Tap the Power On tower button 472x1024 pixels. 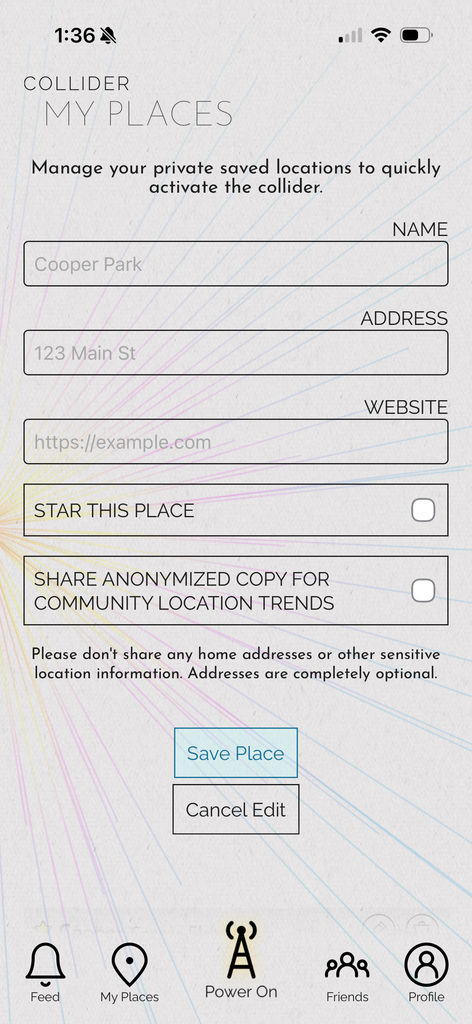pos(241,960)
